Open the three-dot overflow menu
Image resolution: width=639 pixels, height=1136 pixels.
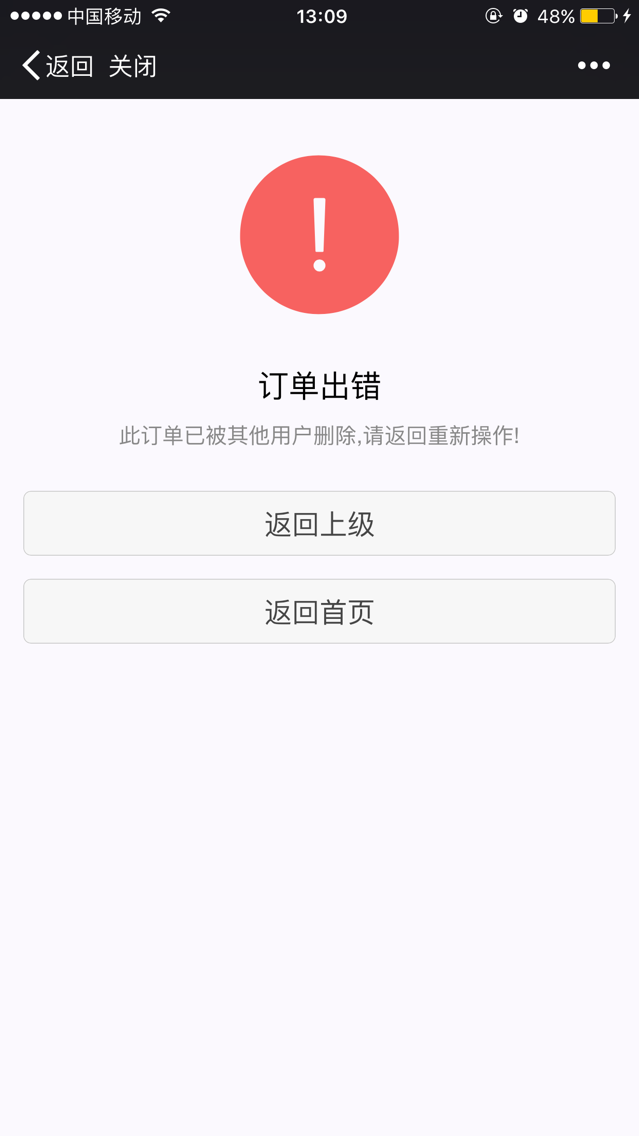tap(593, 66)
